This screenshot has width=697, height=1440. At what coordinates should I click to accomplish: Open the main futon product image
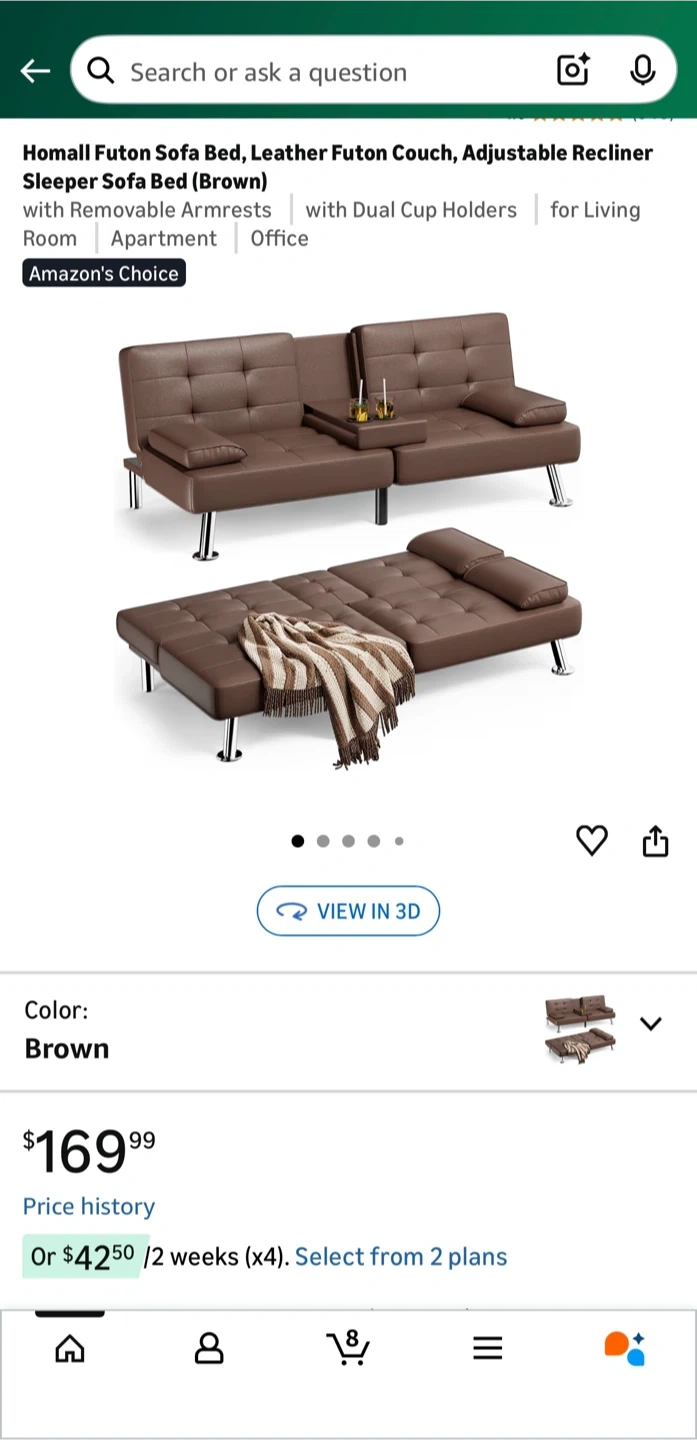[348, 540]
